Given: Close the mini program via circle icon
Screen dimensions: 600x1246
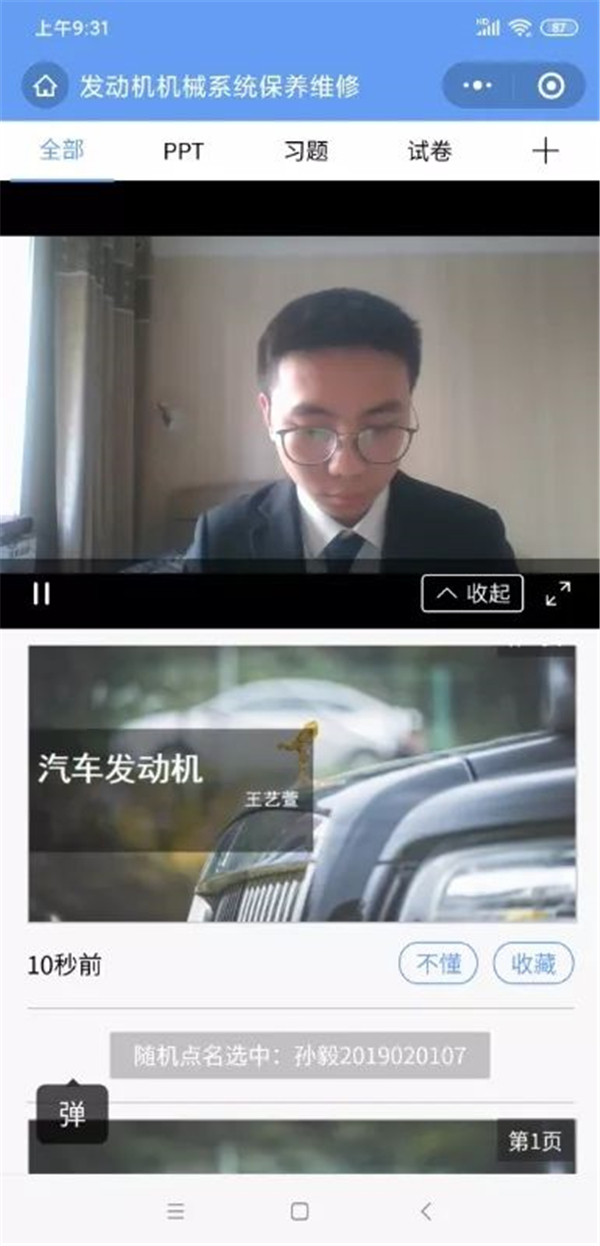Looking at the screenshot, I should 551,87.
